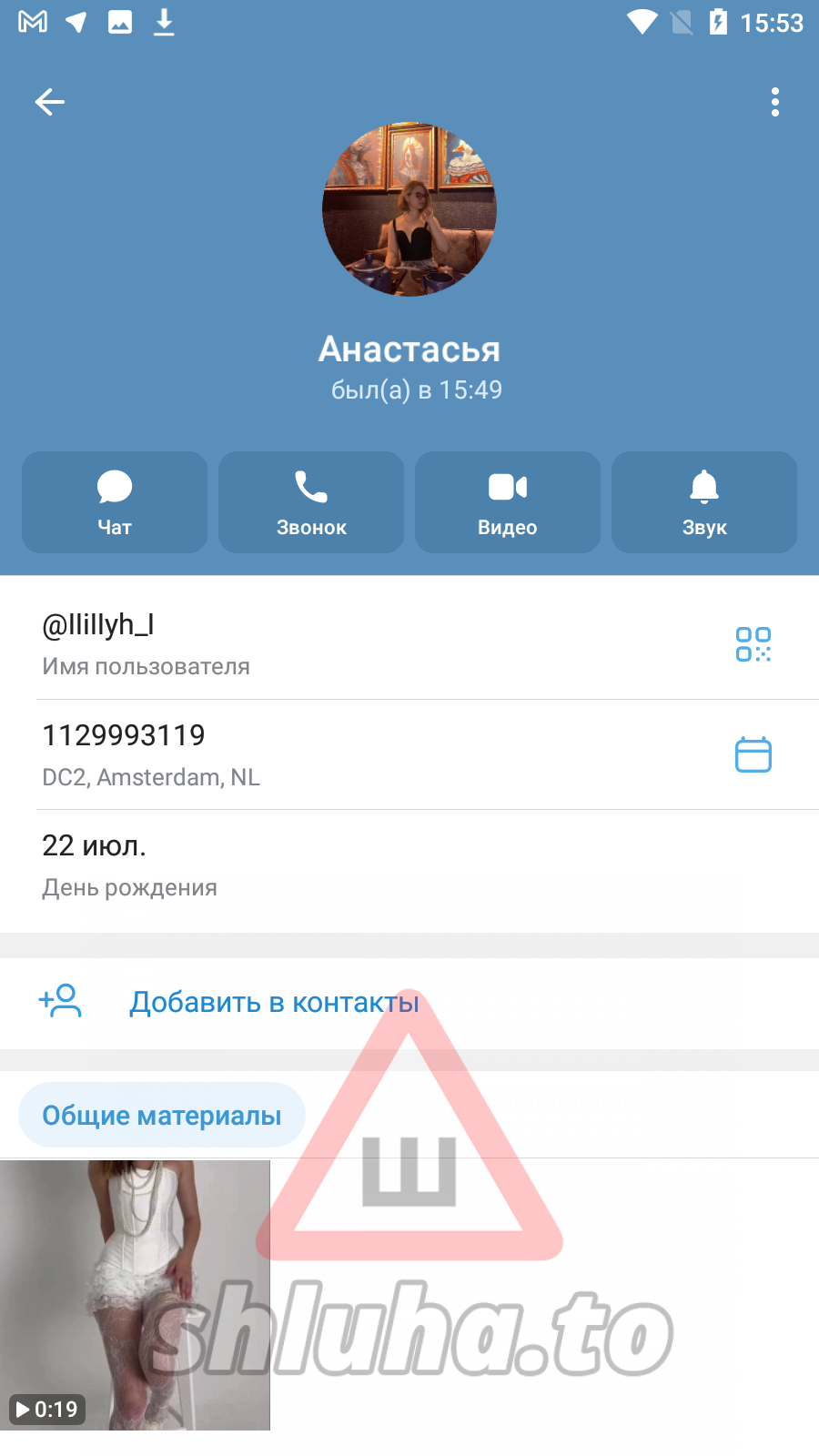Image resolution: width=819 pixels, height=1456 pixels.
Task: Open the 0:19 video thumbnail
Action: point(135,1294)
